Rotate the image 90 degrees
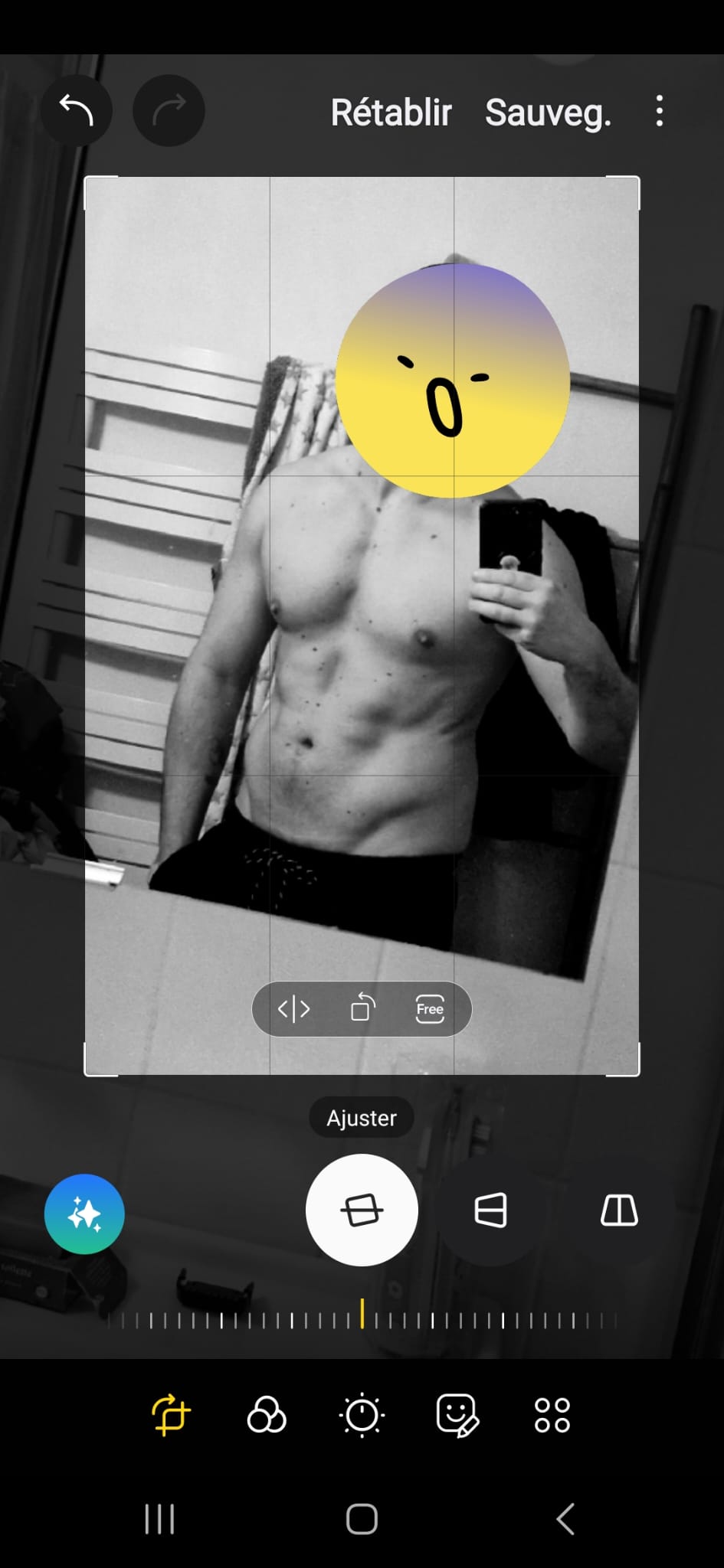The width and height of the screenshot is (724, 1568). tap(362, 1008)
